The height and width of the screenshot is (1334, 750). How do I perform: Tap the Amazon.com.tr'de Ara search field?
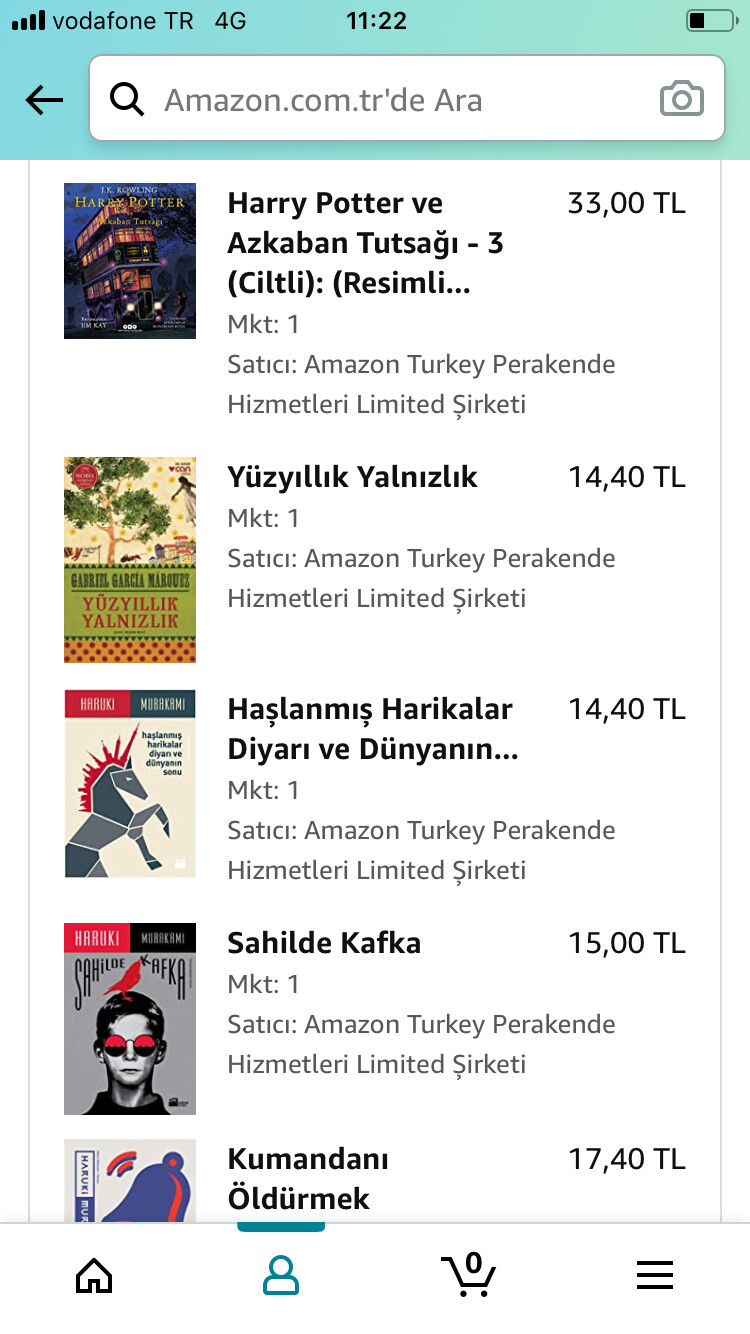click(x=380, y=100)
